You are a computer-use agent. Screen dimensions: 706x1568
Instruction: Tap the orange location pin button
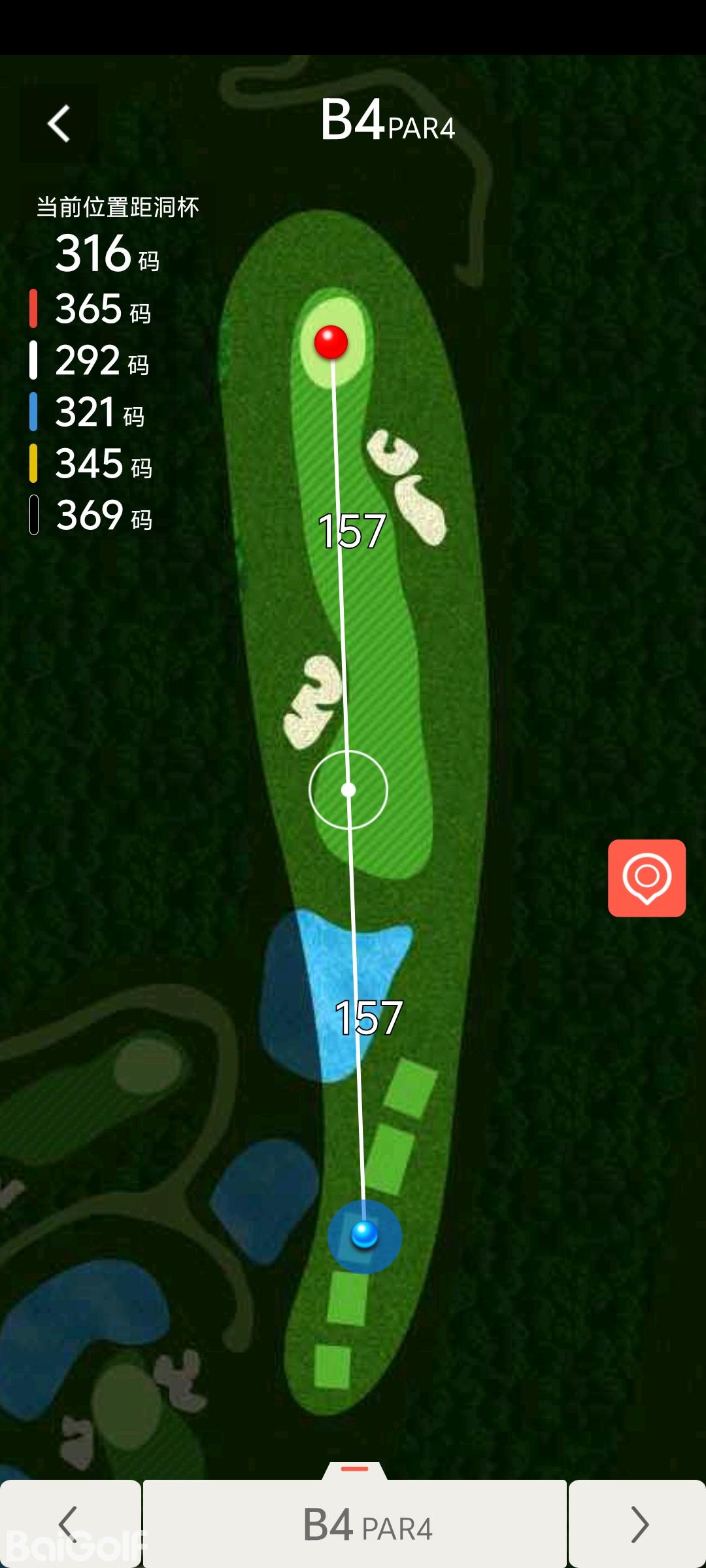coord(647,877)
